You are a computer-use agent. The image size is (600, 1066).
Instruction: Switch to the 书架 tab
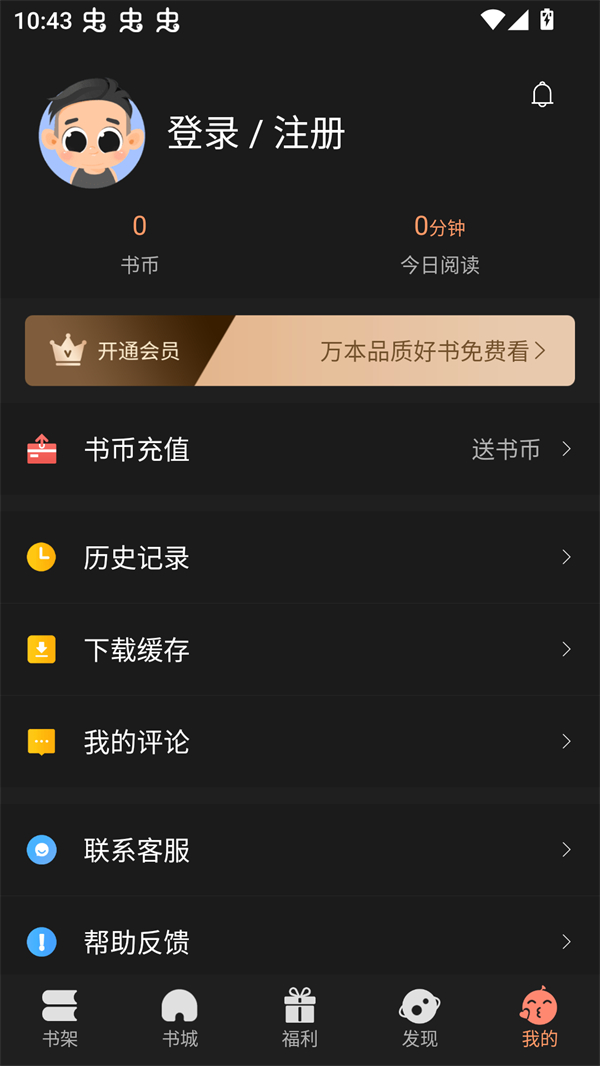click(60, 1018)
